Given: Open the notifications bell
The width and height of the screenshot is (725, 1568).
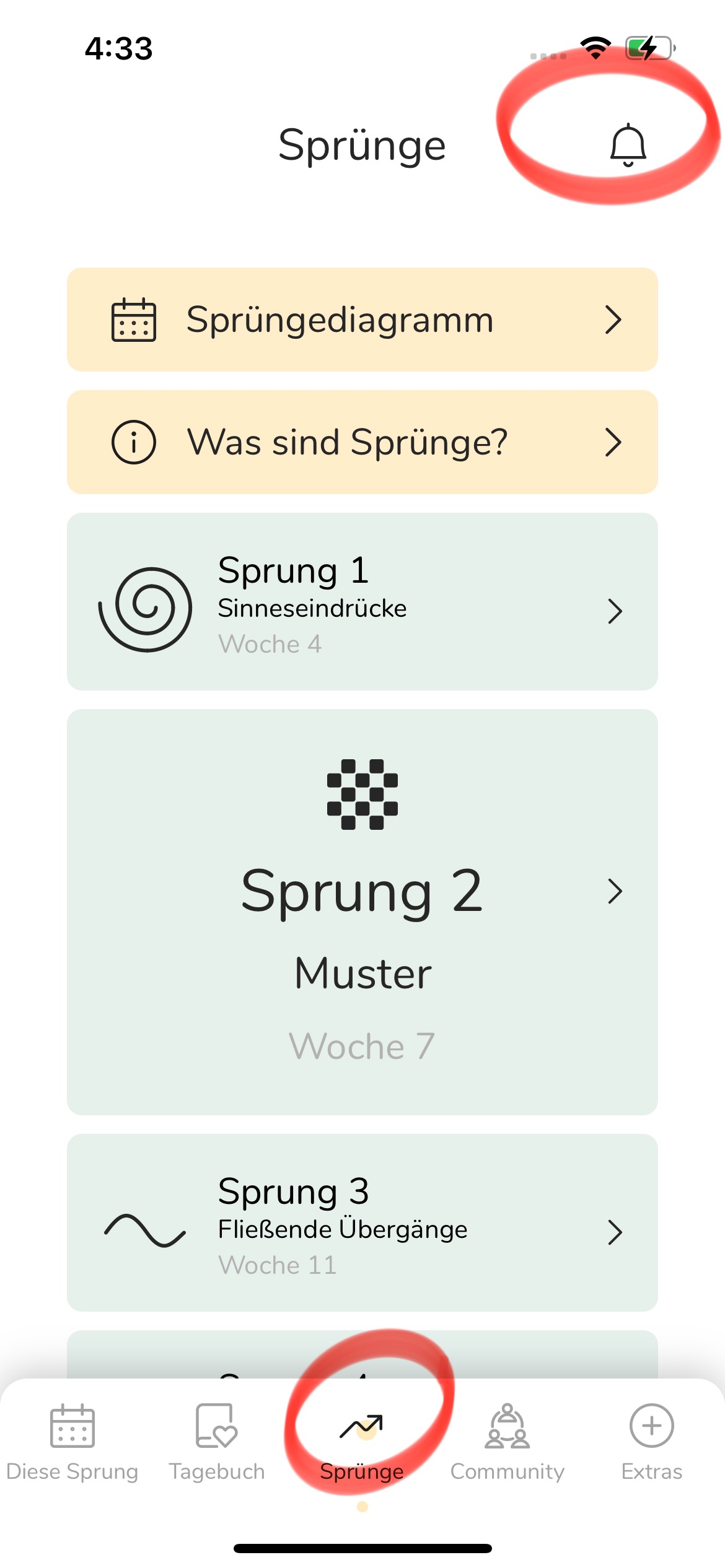Looking at the screenshot, I should pos(628,145).
